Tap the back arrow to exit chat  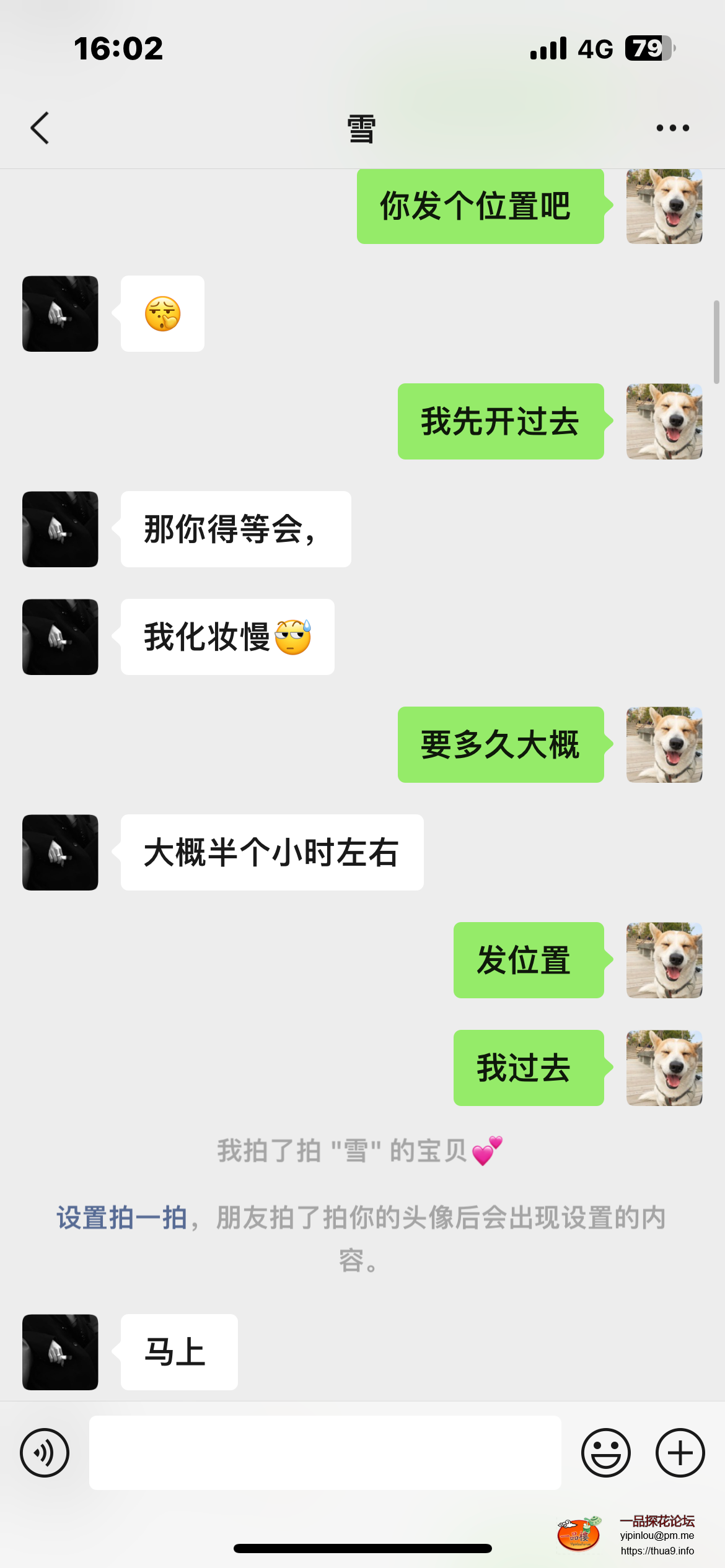click(40, 127)
